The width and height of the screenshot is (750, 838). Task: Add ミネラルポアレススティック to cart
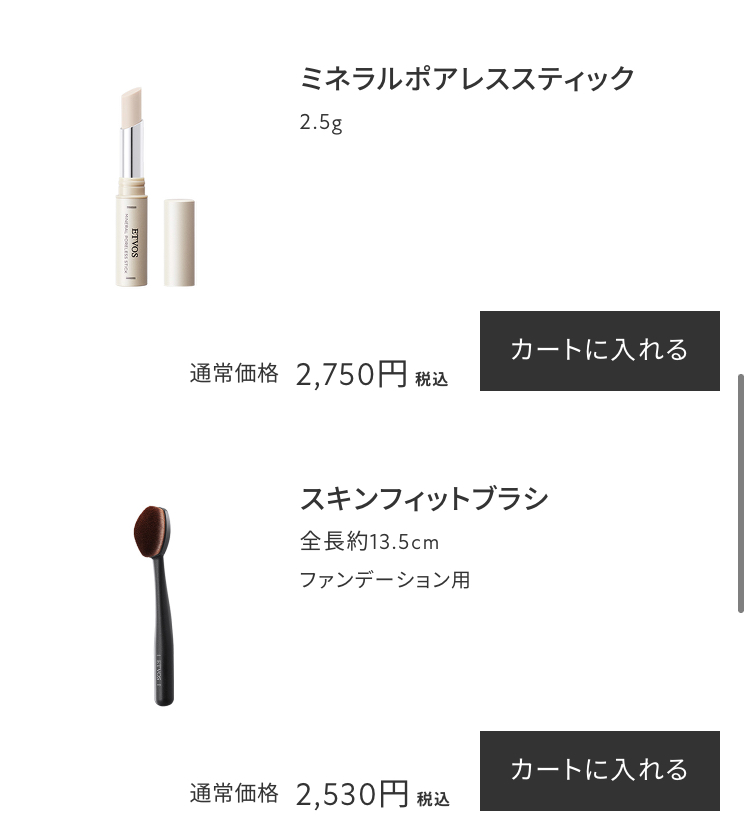point(599,350)
